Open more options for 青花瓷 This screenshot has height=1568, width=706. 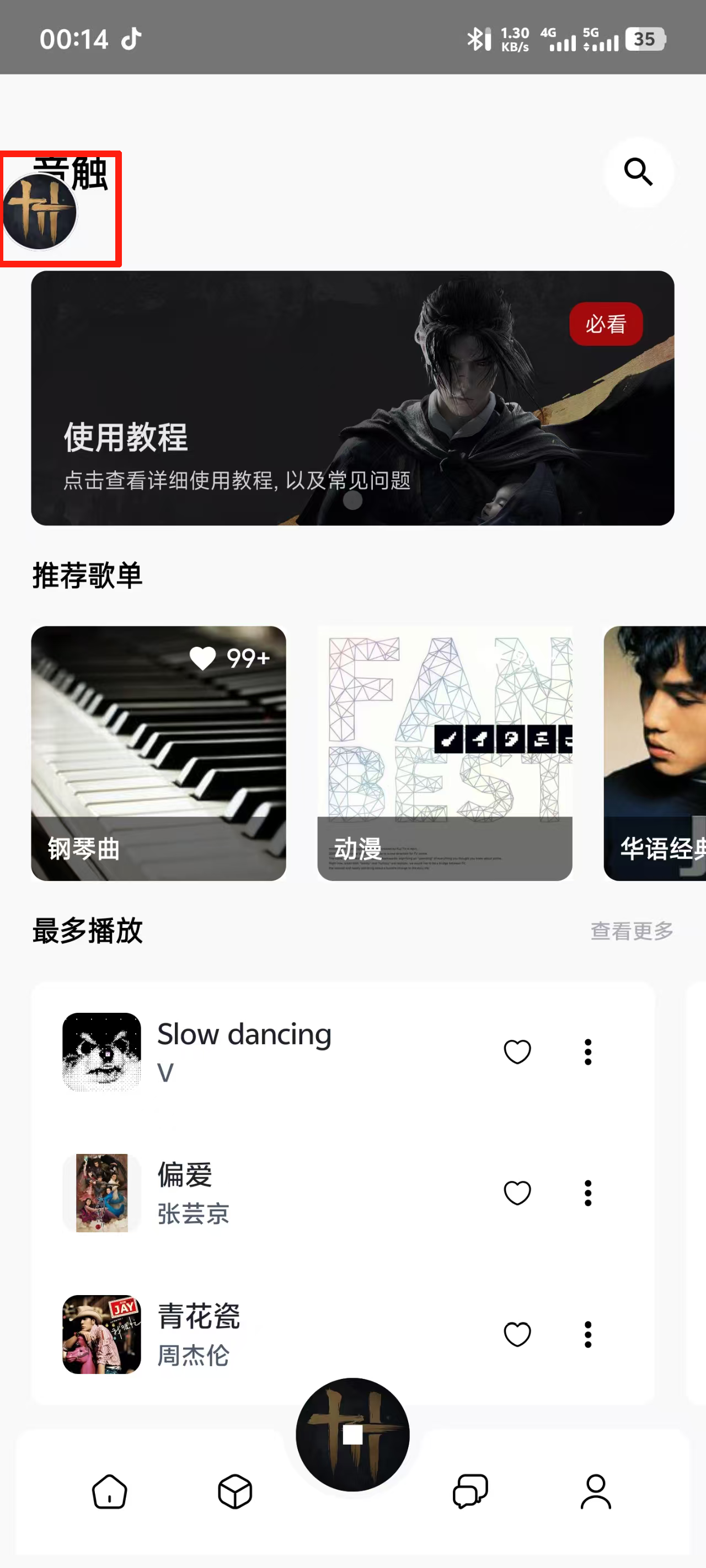point(588,1334)
